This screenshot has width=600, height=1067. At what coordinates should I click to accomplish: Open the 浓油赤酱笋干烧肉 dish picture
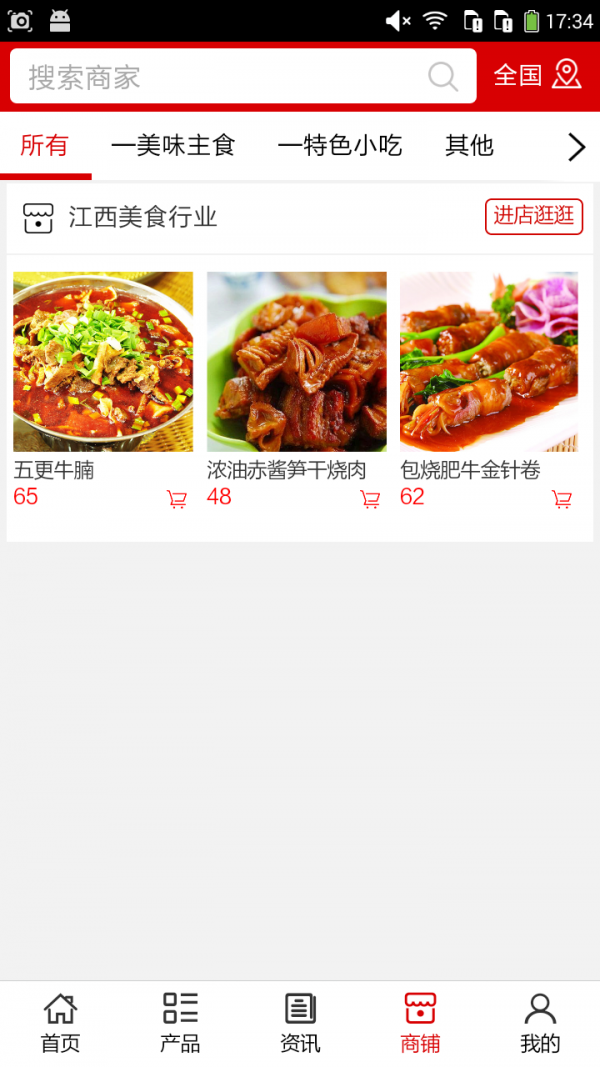(x=297, y=361)
